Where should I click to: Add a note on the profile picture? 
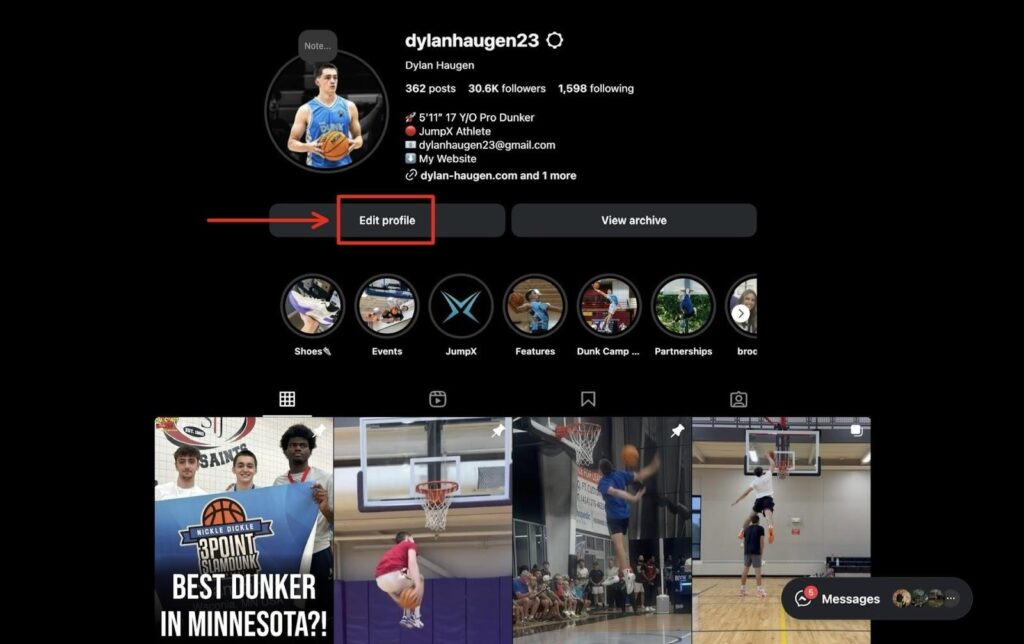pos(317,46)
